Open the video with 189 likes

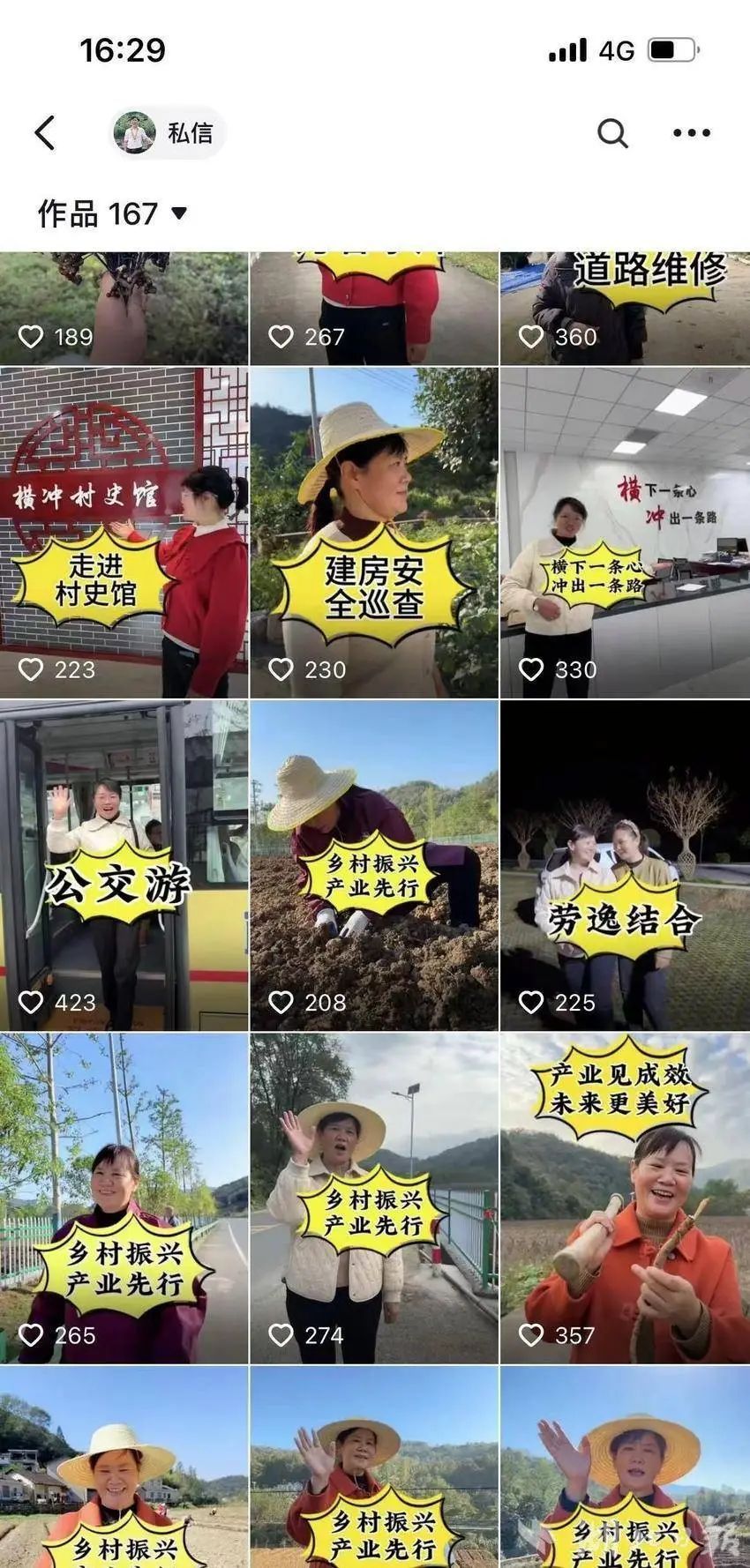tap(124, 308)
